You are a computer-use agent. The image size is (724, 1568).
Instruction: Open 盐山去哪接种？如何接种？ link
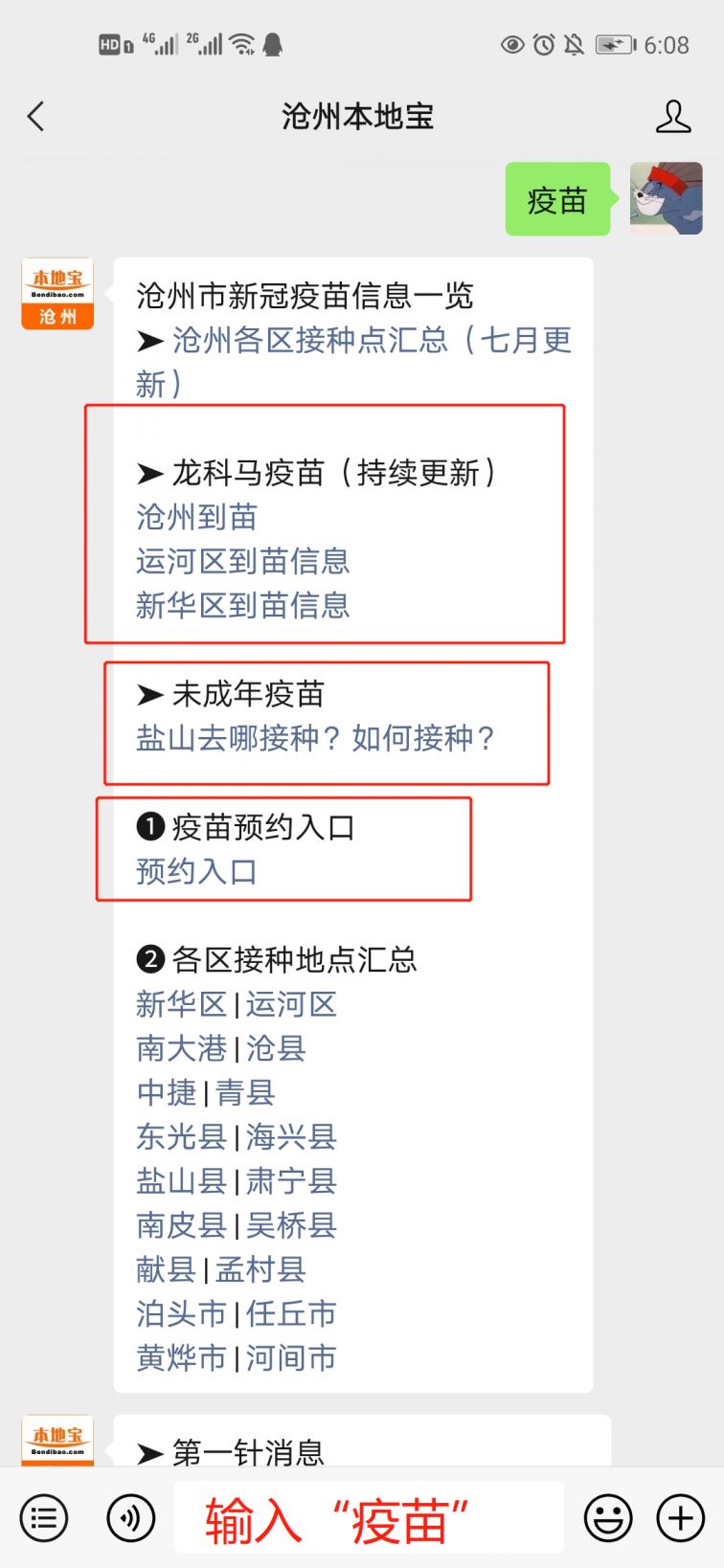tap(315, 738)
